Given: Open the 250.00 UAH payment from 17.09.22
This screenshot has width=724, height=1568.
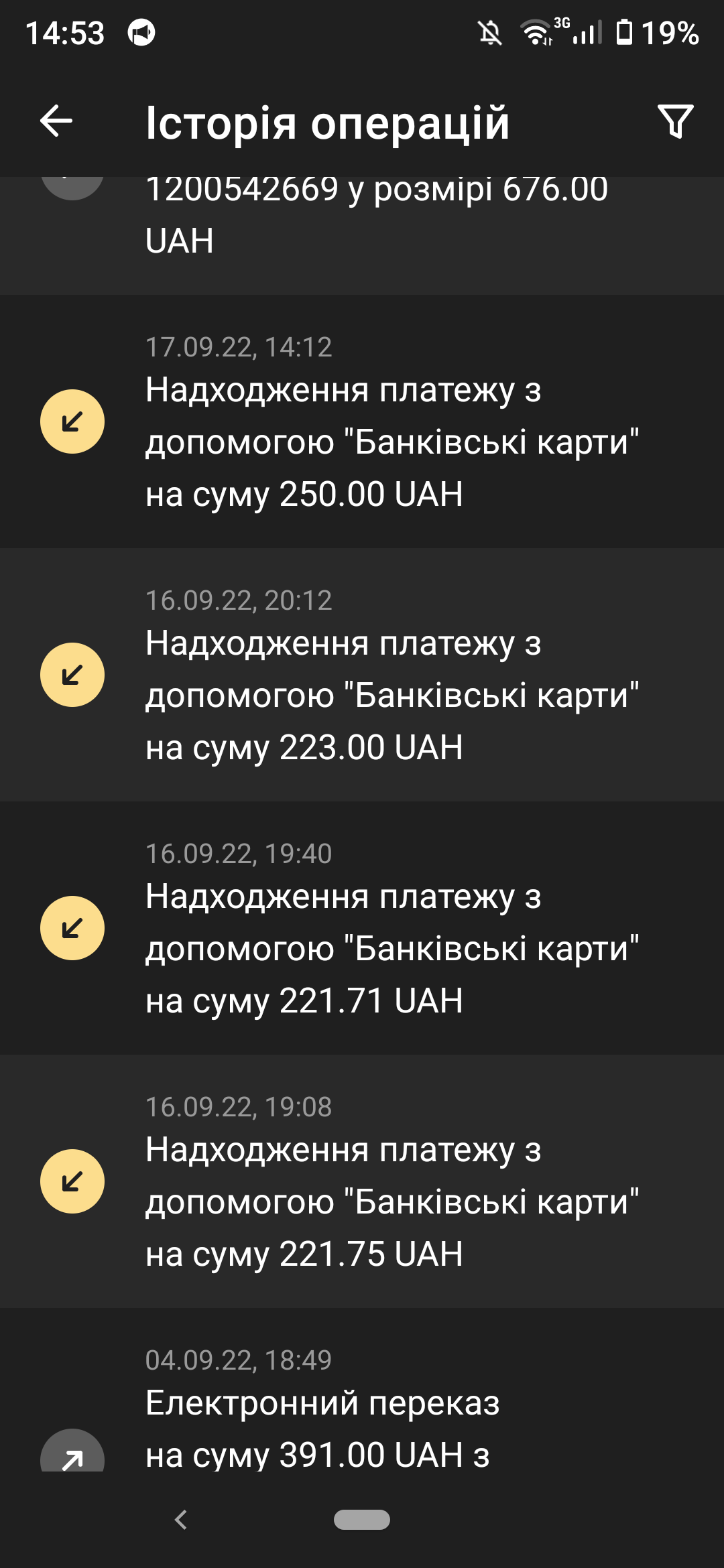Looking at the screenshot, I should (x=362, y=421).
